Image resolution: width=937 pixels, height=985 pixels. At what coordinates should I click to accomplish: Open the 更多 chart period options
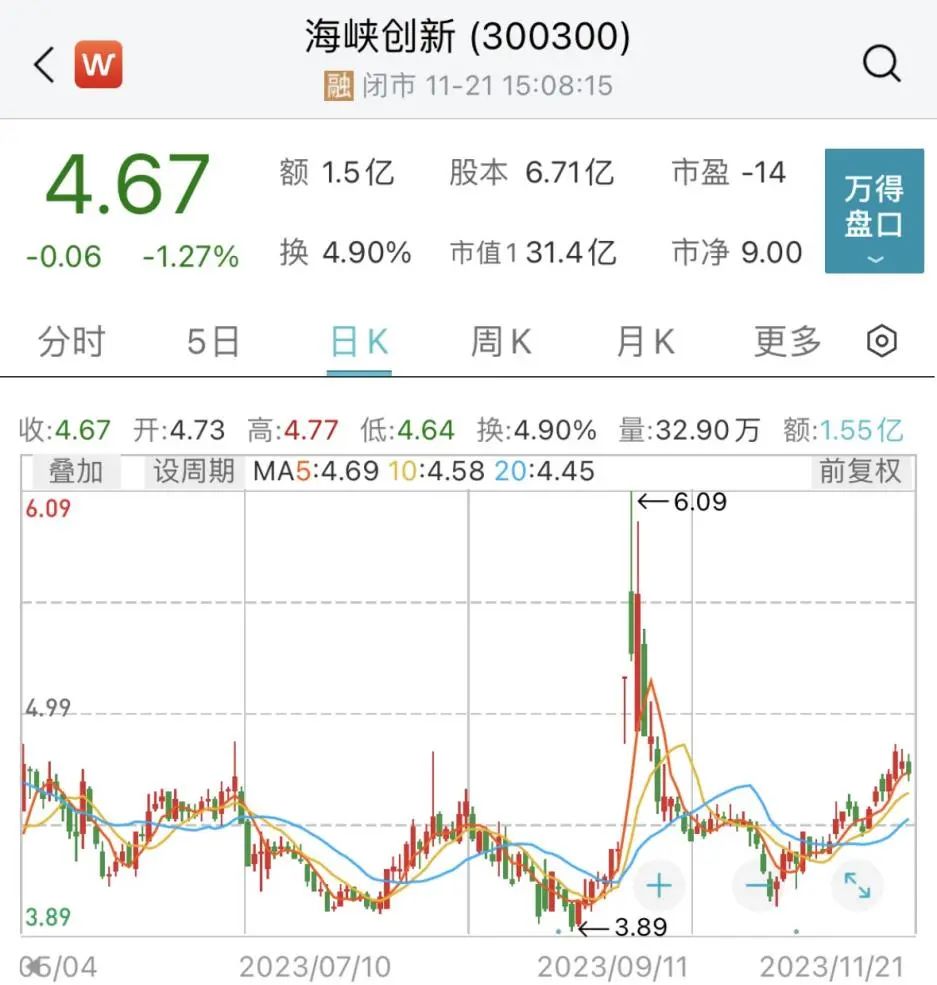coord(787,342)
